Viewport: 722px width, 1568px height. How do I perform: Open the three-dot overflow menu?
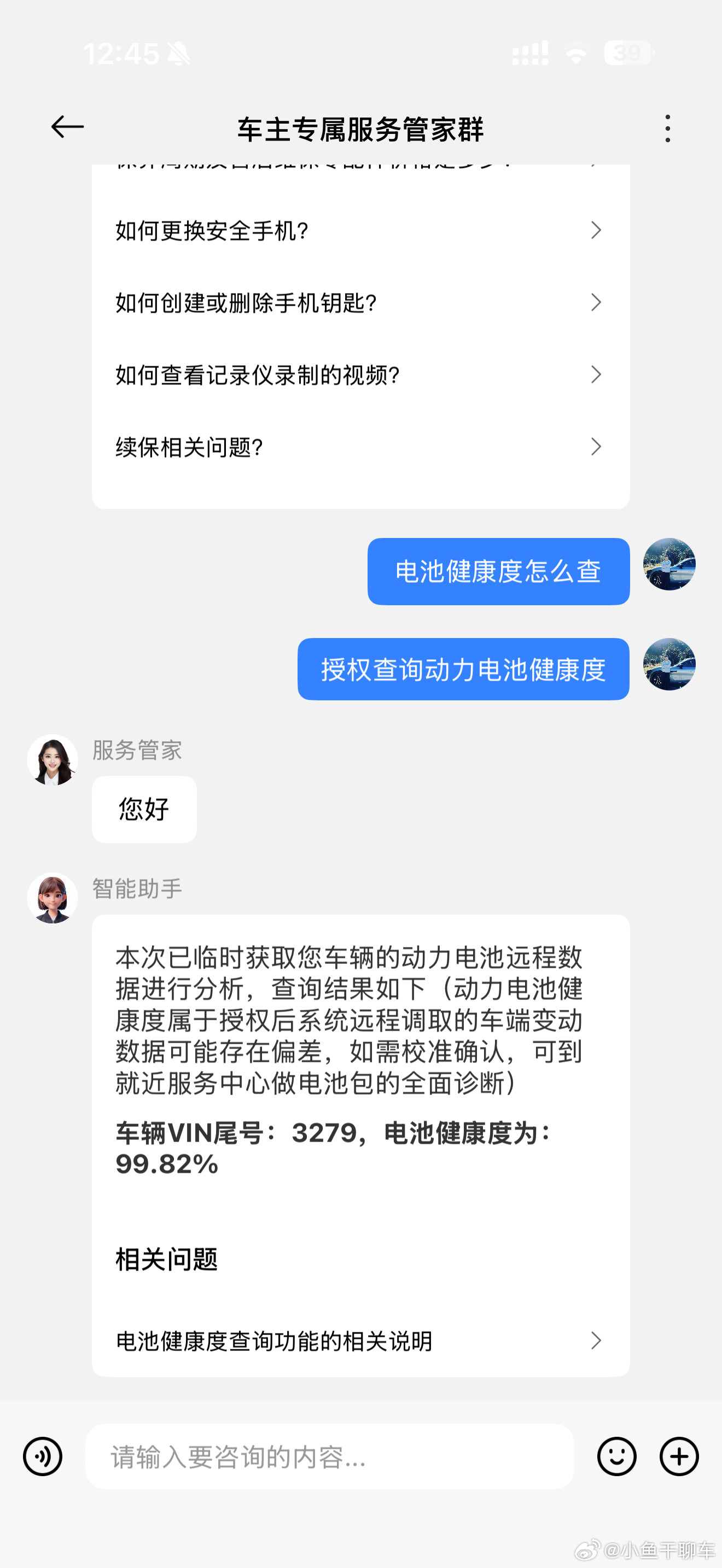point(667,127)
